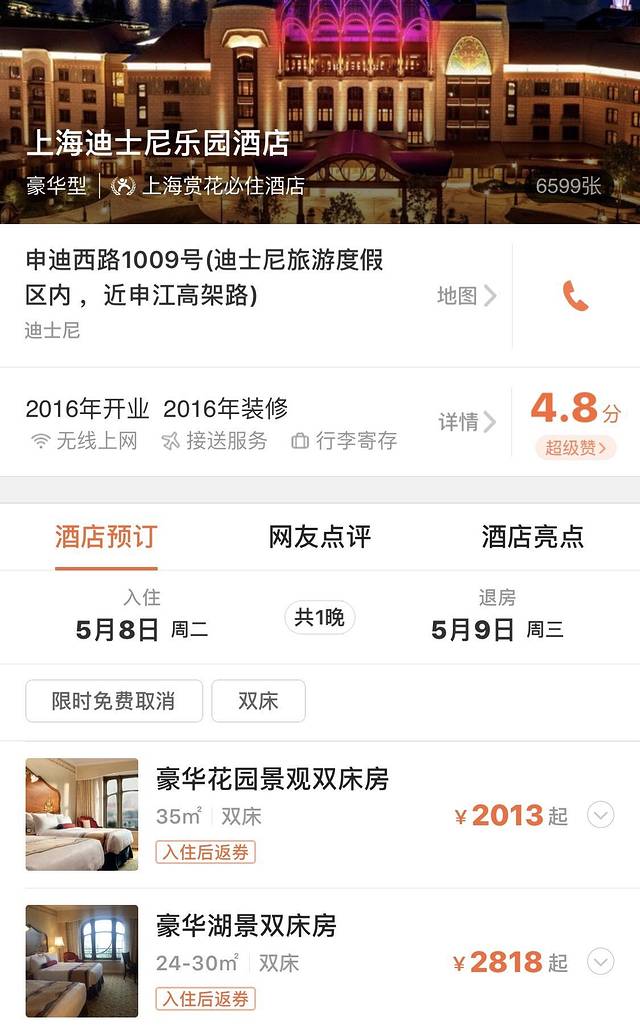View hotel 详情 details

click(467, 422)
